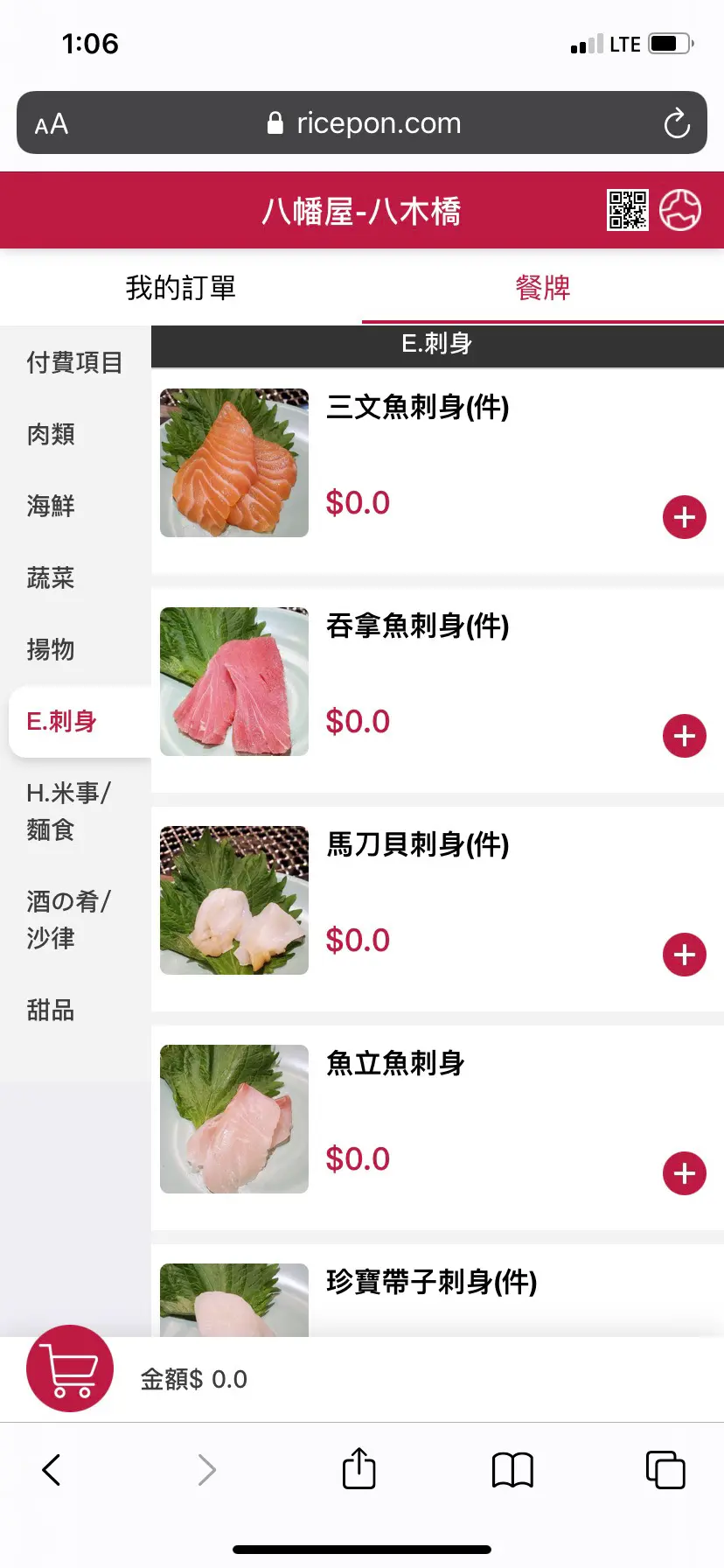Go to the 海鮮 category
Screen dimensions: 724x1568
point(51,506)
